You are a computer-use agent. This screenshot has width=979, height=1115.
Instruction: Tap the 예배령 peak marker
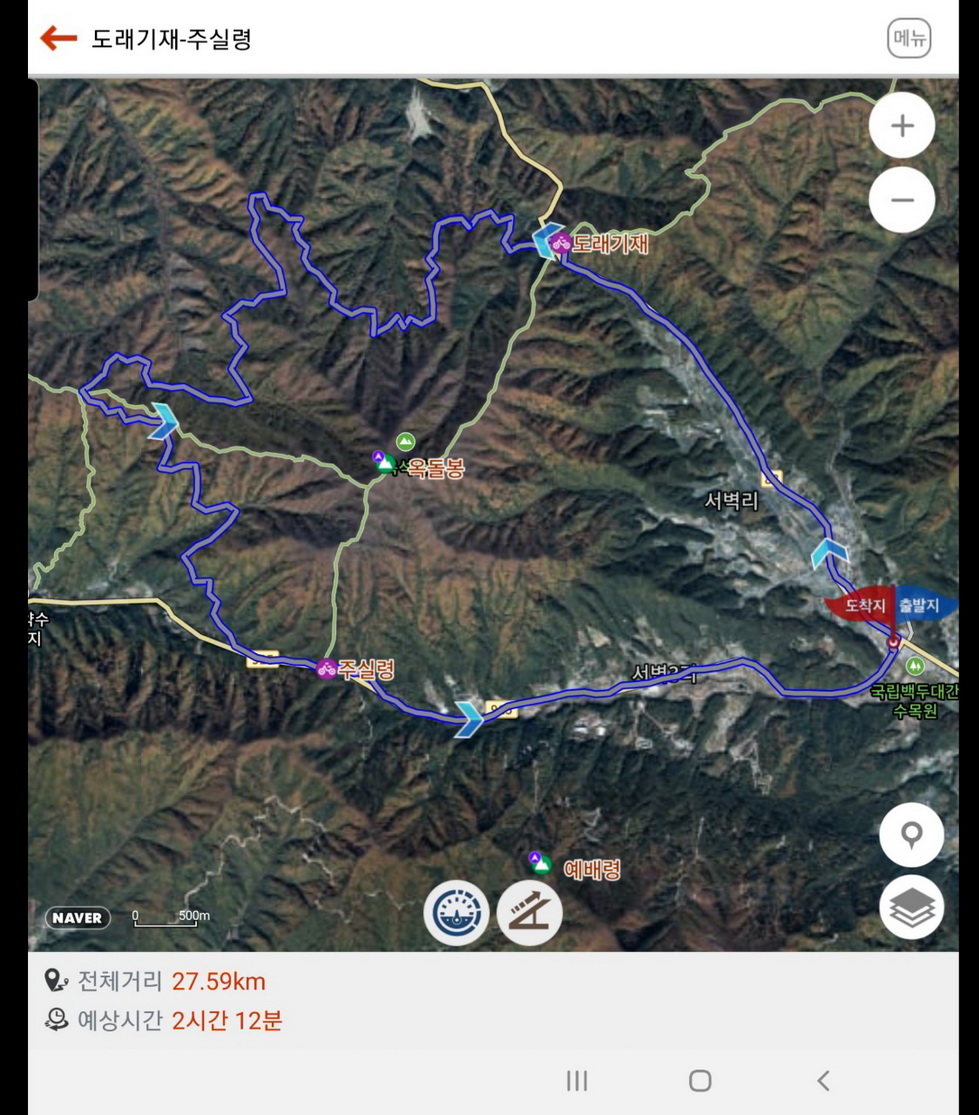[x=540, y=863]
